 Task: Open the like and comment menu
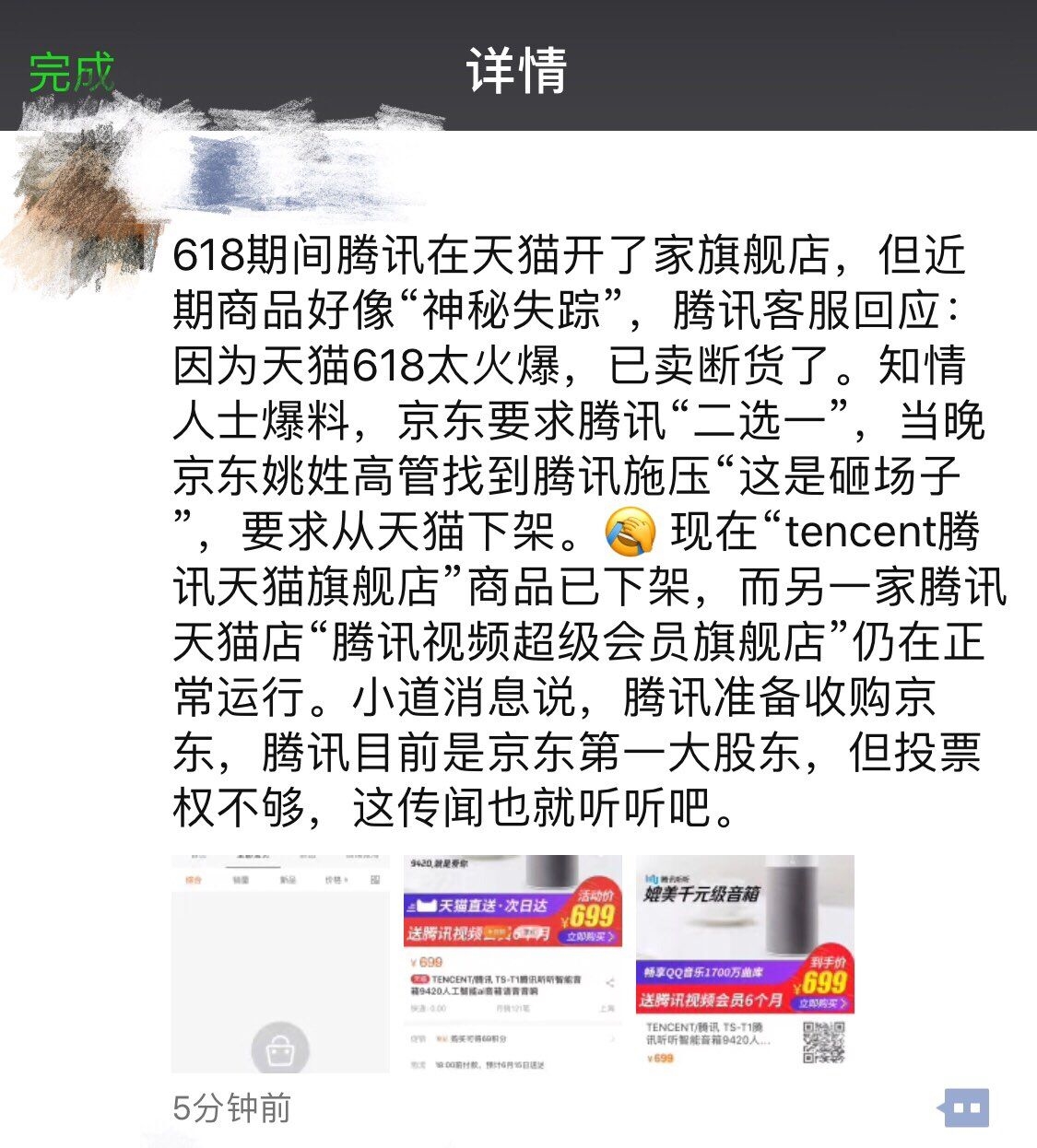964,1107
